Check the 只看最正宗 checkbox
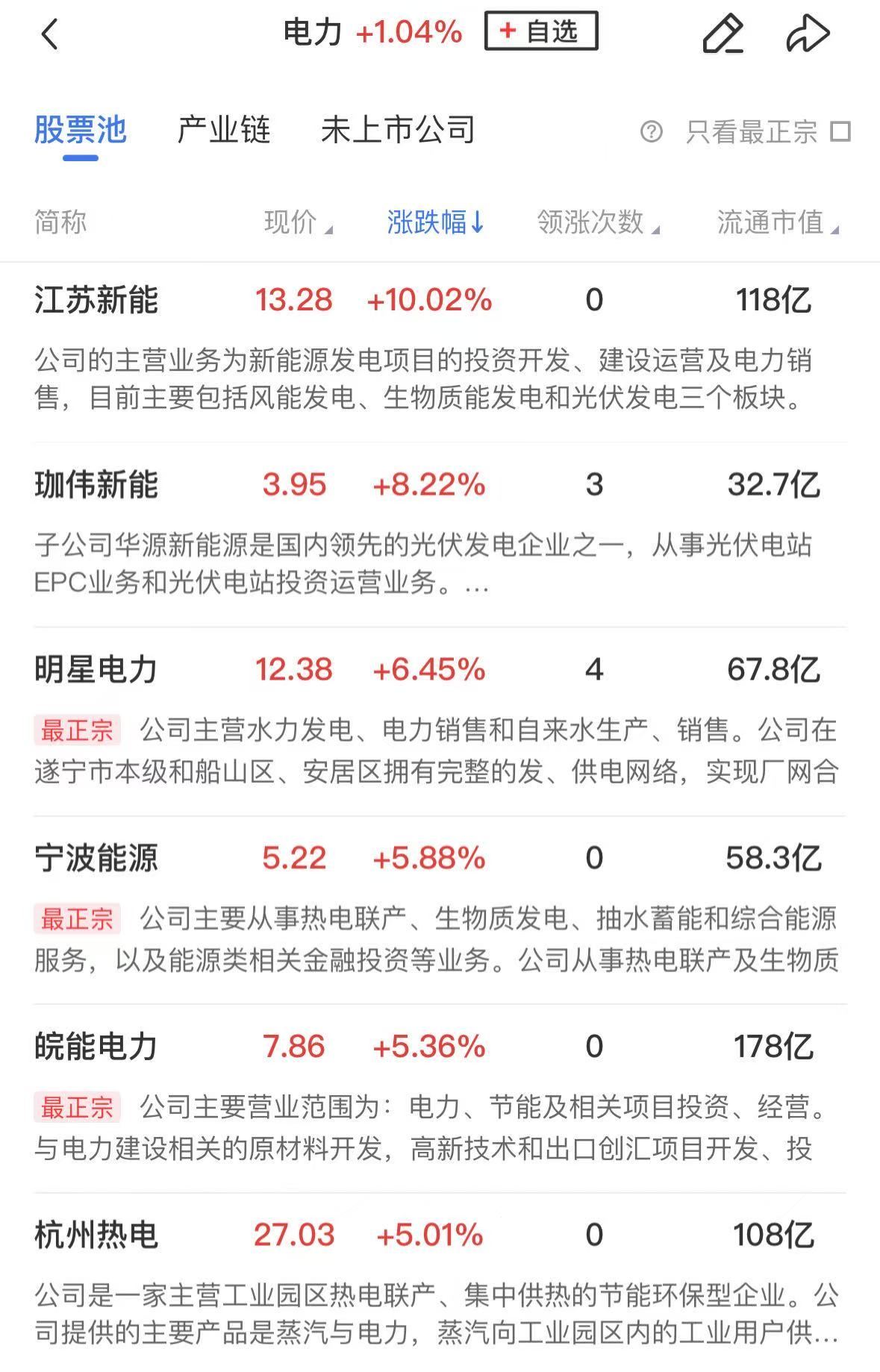 tap(841, 132)
